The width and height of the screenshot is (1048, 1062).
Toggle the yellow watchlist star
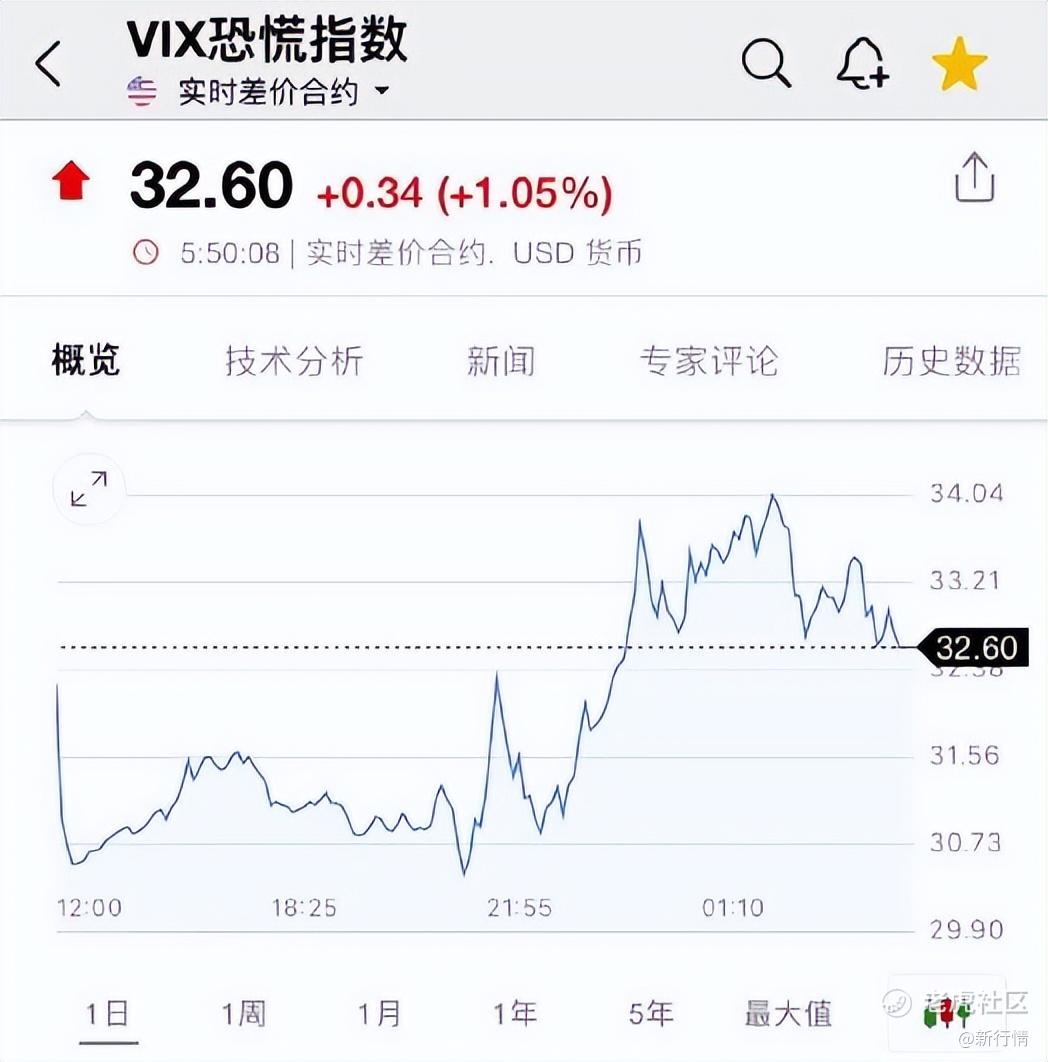(959, 65)
